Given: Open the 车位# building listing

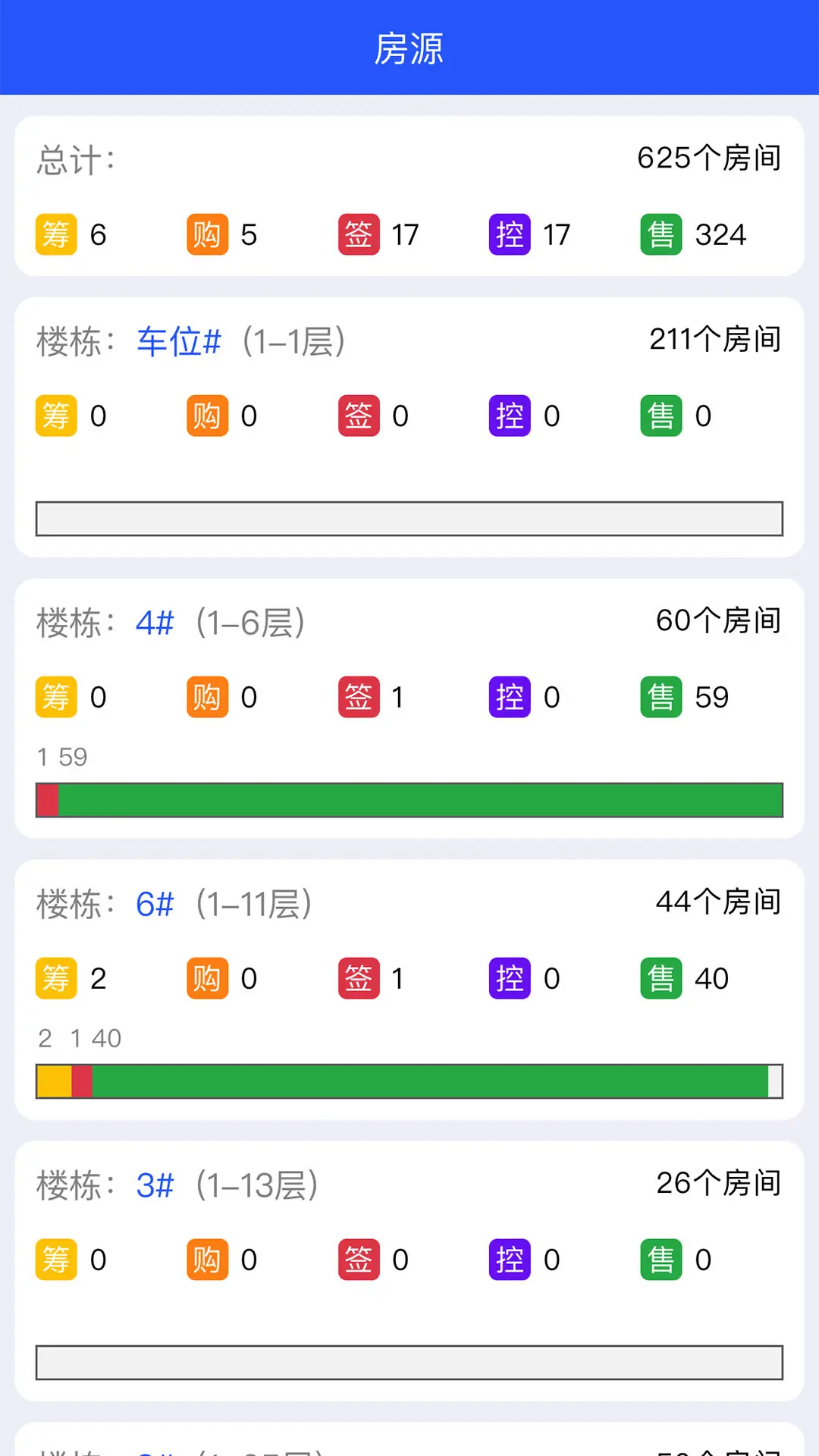Looking at the screenshot, I should [x=177, y=342].
